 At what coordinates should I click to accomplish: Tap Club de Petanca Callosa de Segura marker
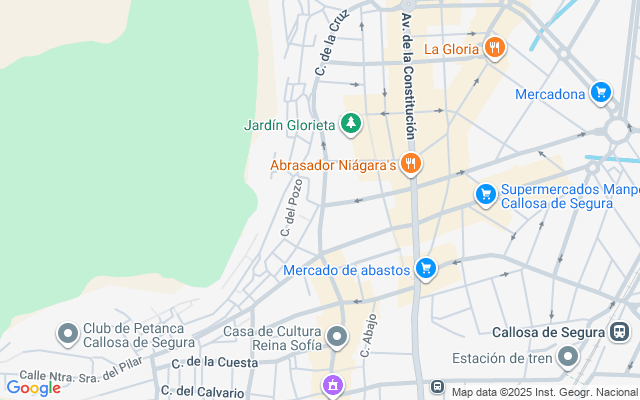coord(68,334)
